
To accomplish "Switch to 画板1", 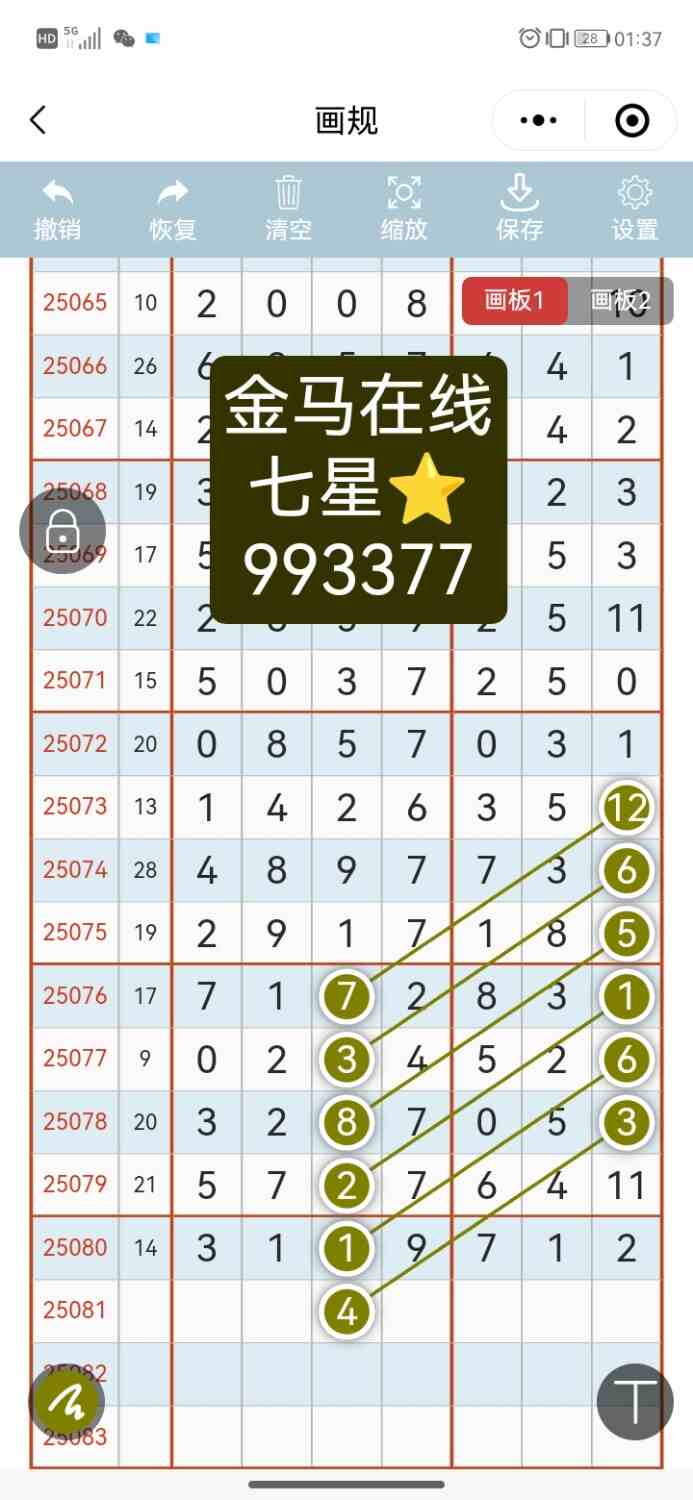I will pos(514,301).
